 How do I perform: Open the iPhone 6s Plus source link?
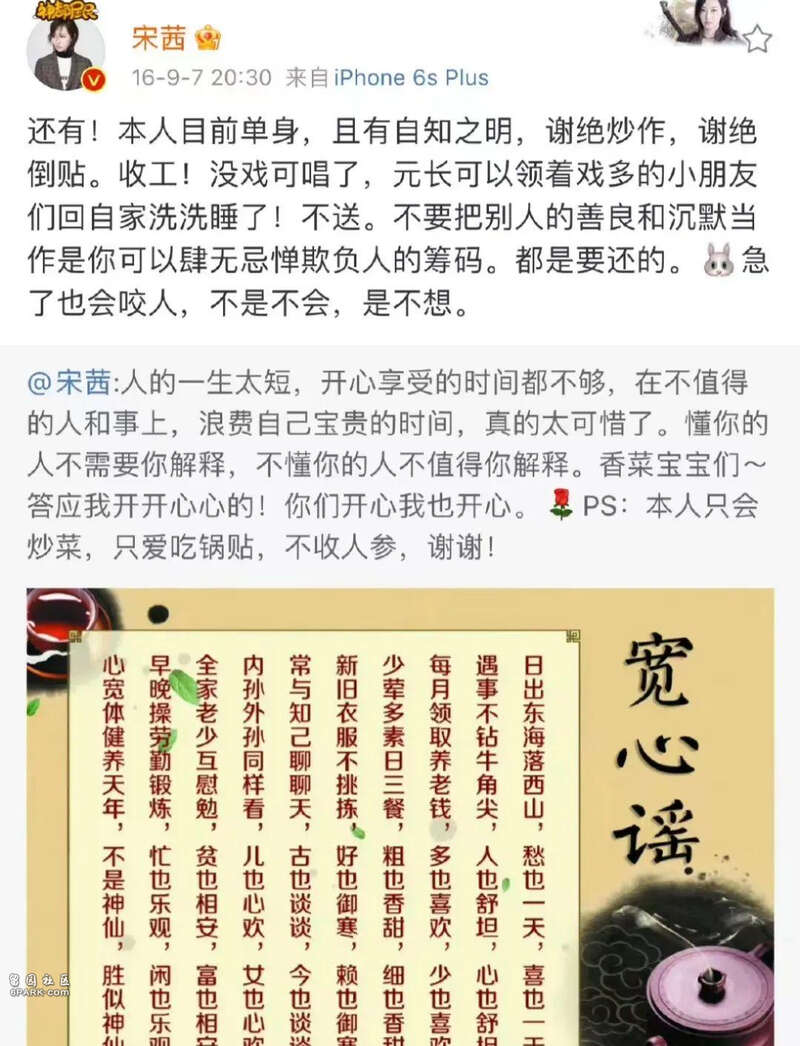point(411,77)
